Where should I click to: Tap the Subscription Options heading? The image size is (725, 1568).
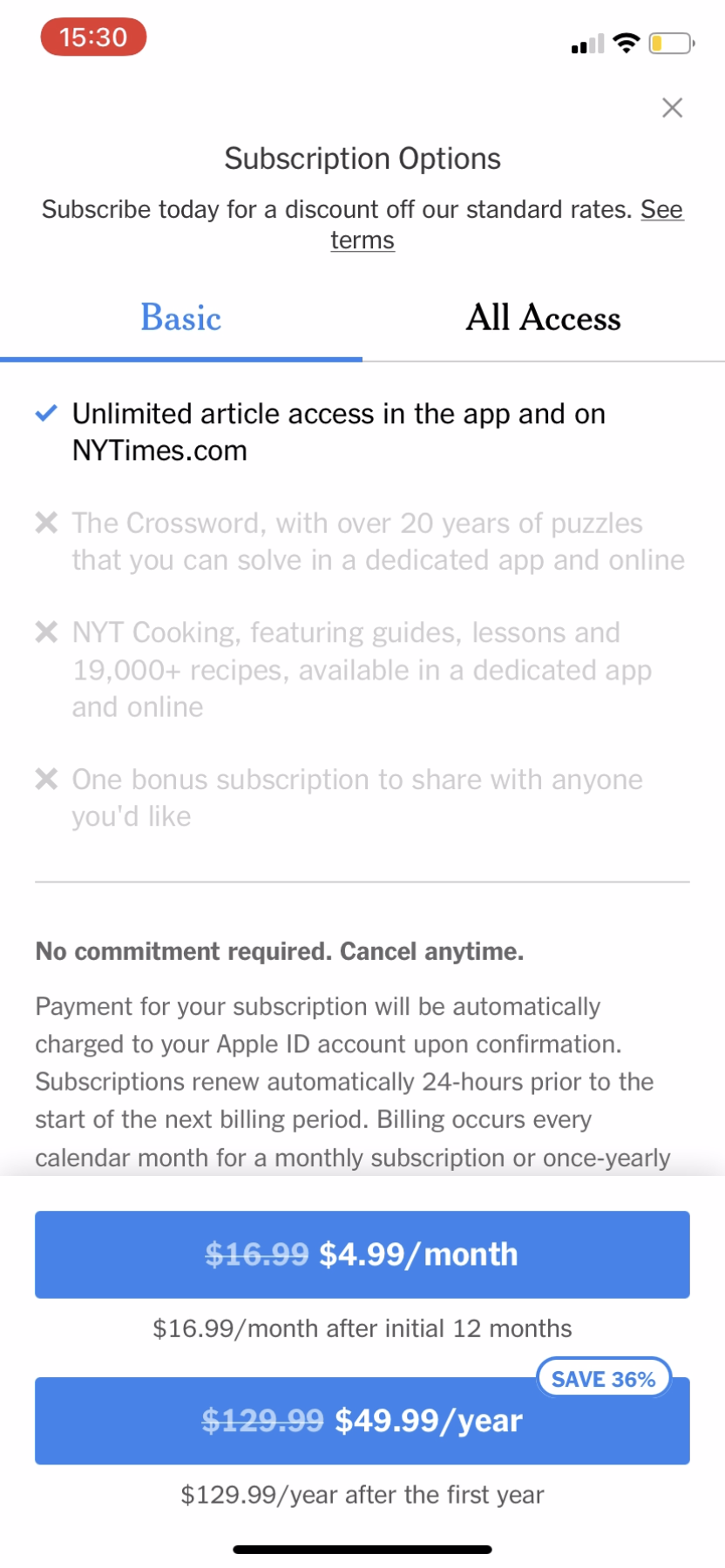(362, 158)
